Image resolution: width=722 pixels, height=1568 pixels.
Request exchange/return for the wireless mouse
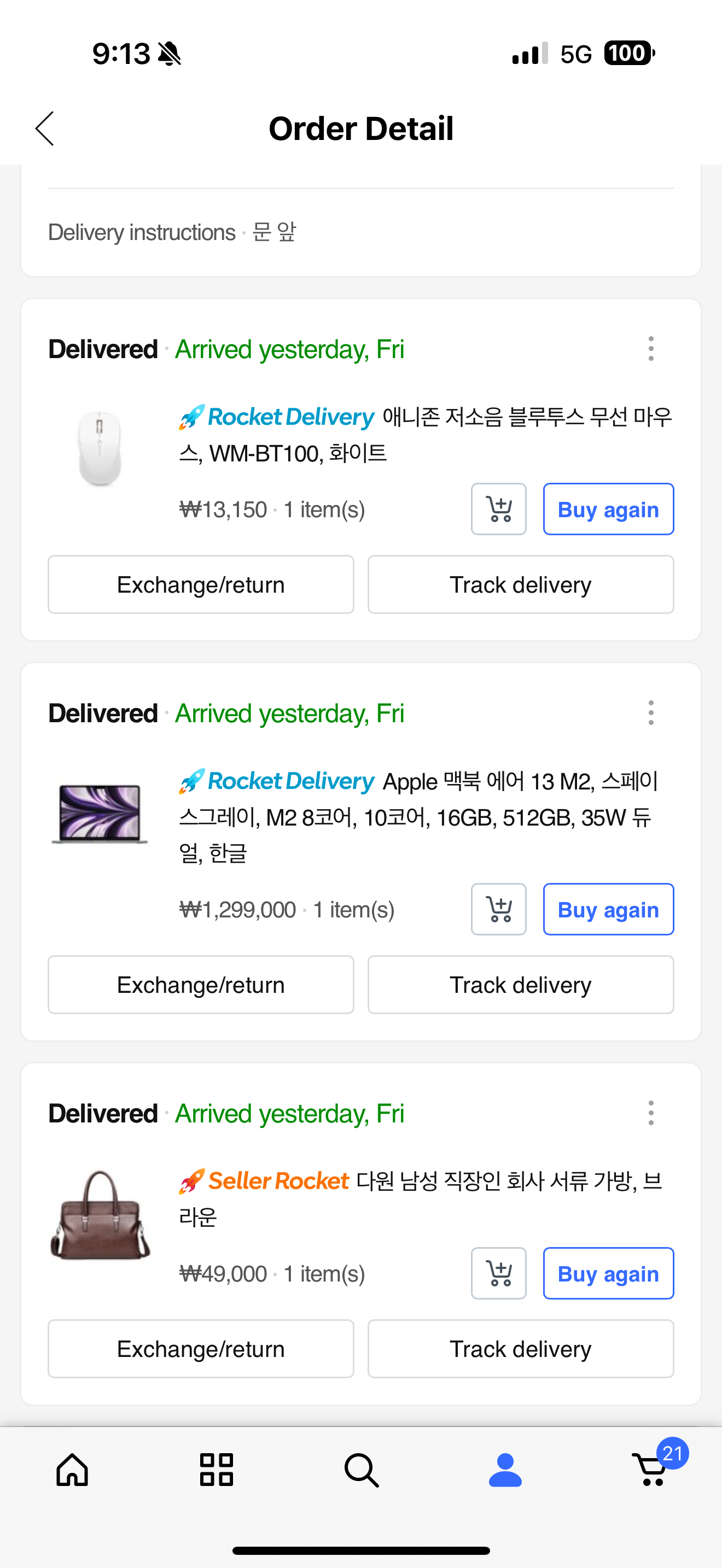[x=200, y=584]
